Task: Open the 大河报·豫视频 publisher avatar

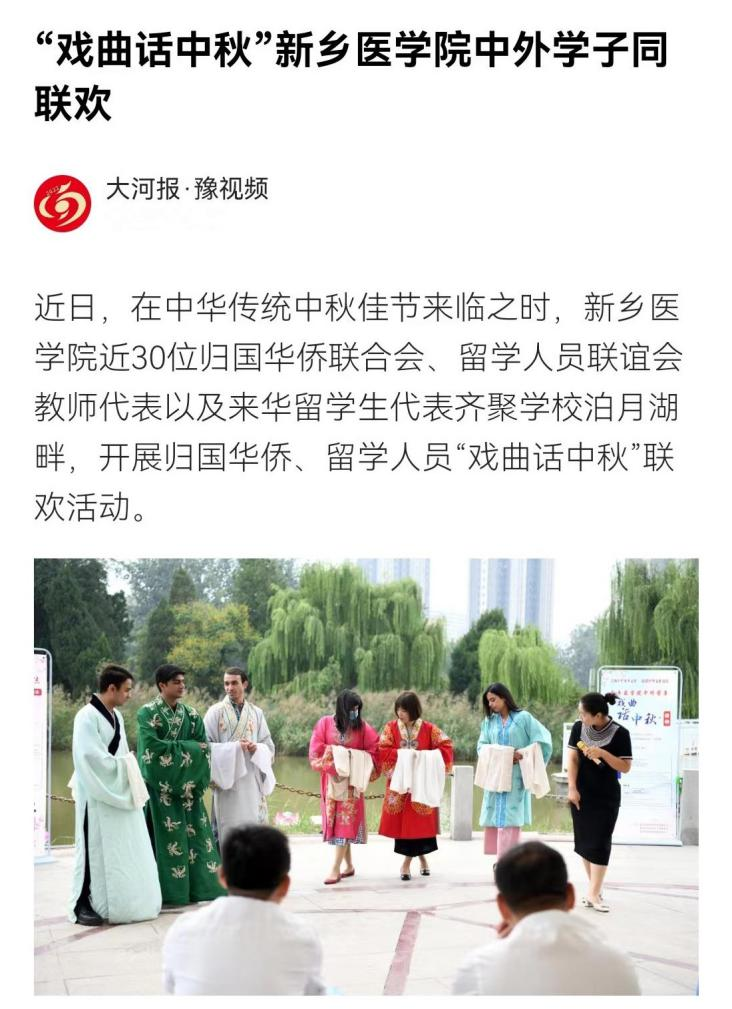Action: click(x=62, y=203)
